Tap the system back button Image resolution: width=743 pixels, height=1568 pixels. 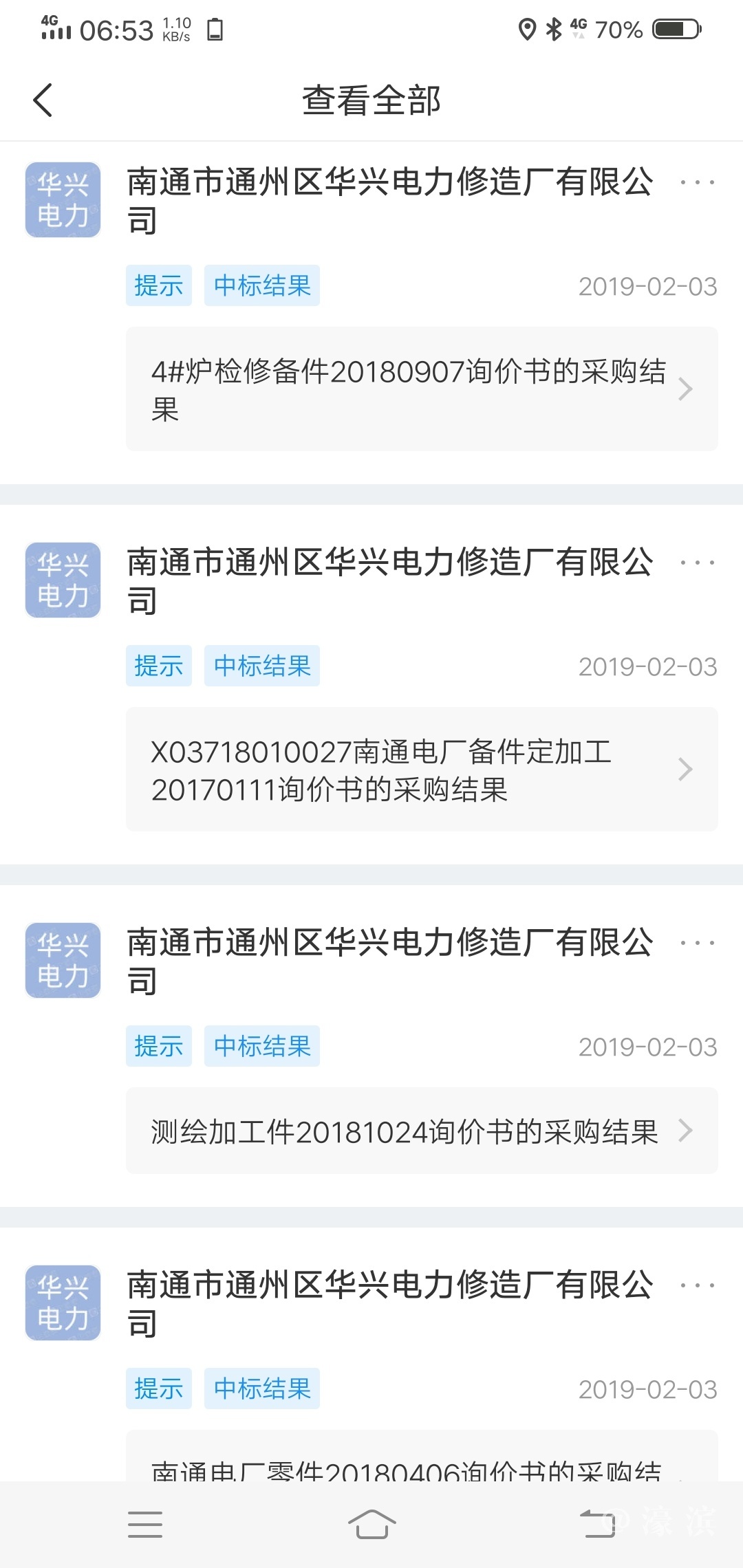[597, 1524]
